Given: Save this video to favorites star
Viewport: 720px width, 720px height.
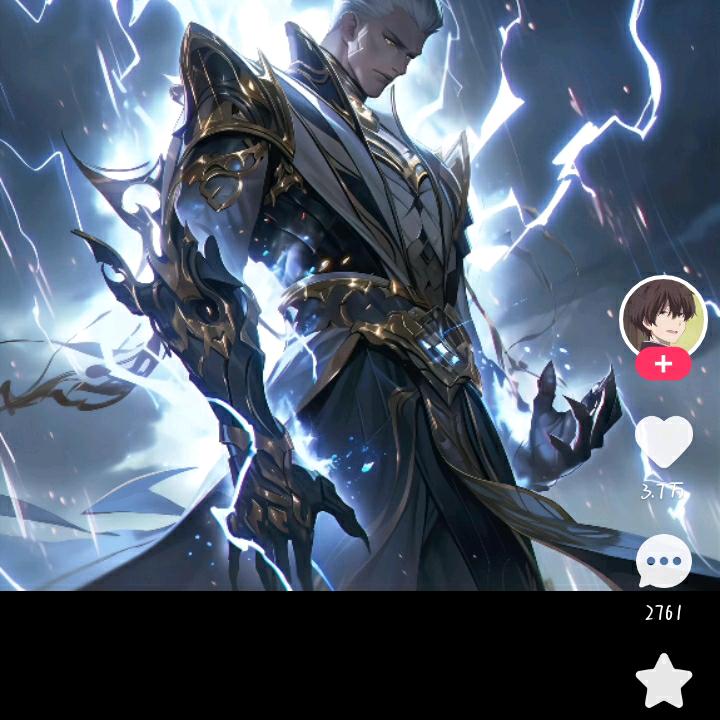Looking at the screenshot, I should coord(664,682).
